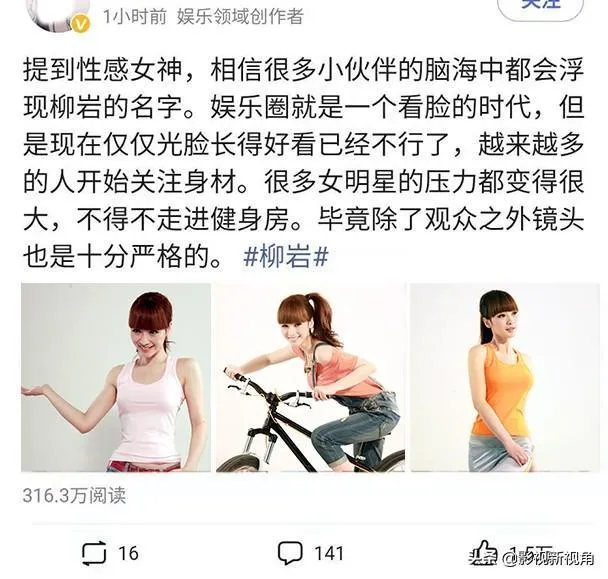Open the third photo with orange top
Viewport: 608px width, 579px height.
[504, 377]
